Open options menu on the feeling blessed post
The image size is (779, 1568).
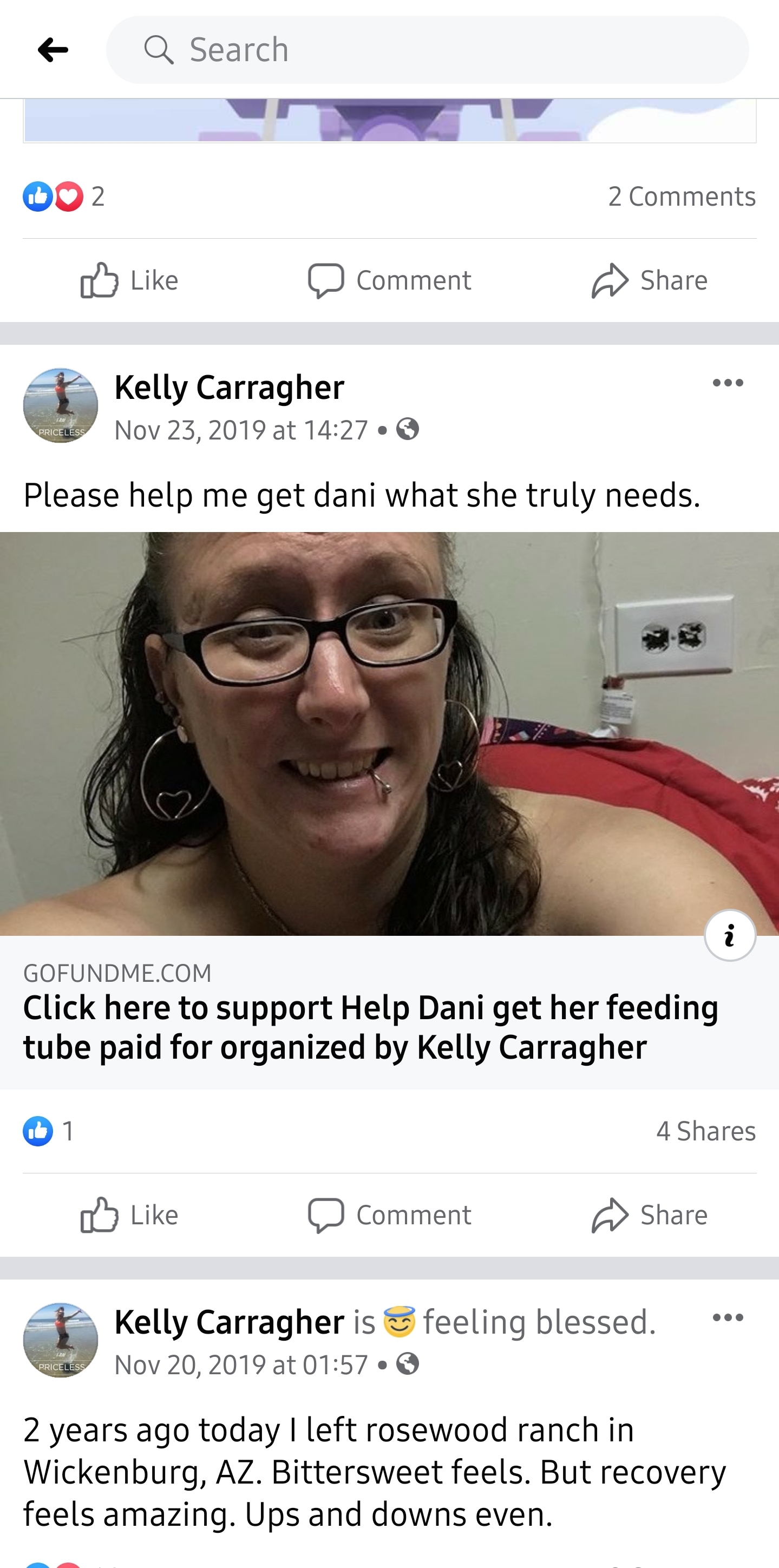(728, 1318)
